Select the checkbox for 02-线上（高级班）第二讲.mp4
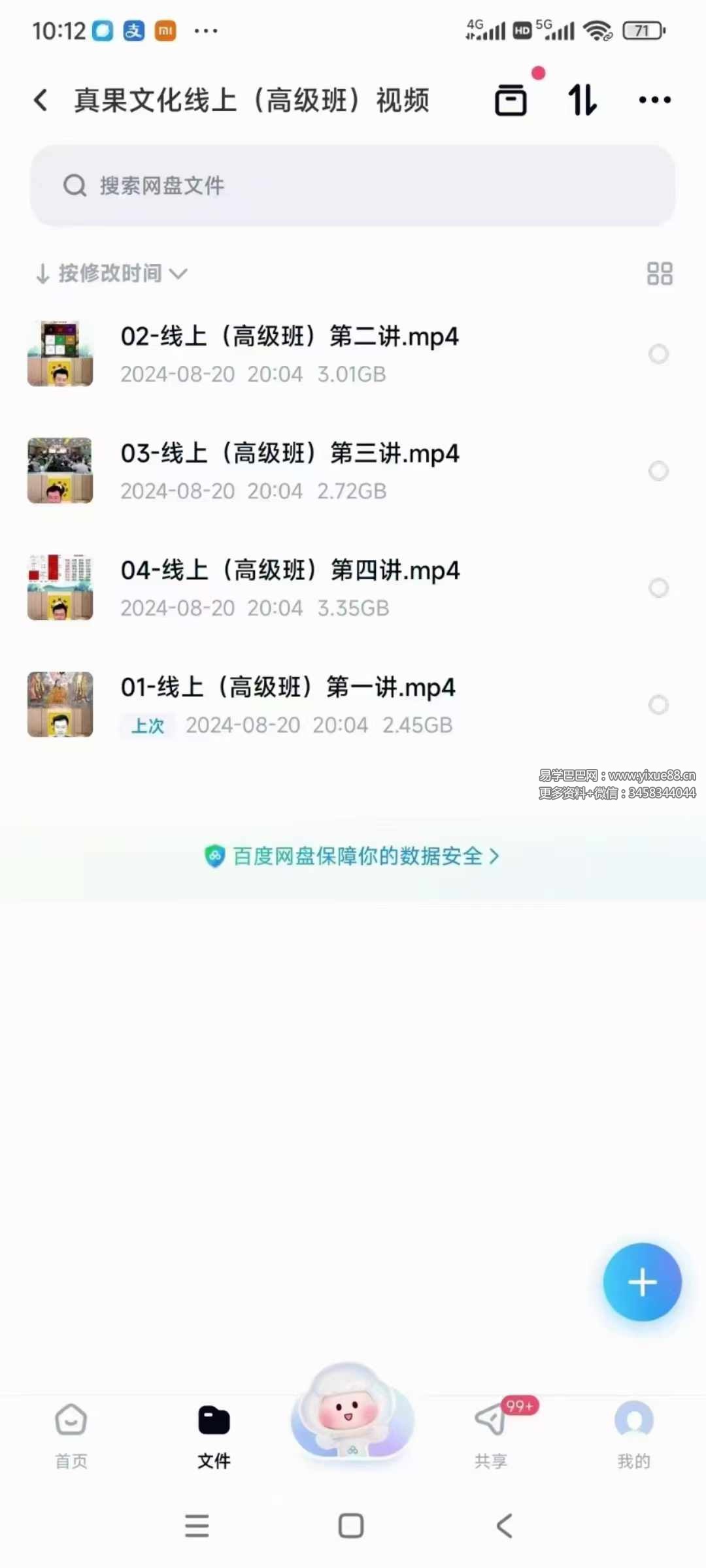This screenshot has width=706, height=1568. click(658, 354)
